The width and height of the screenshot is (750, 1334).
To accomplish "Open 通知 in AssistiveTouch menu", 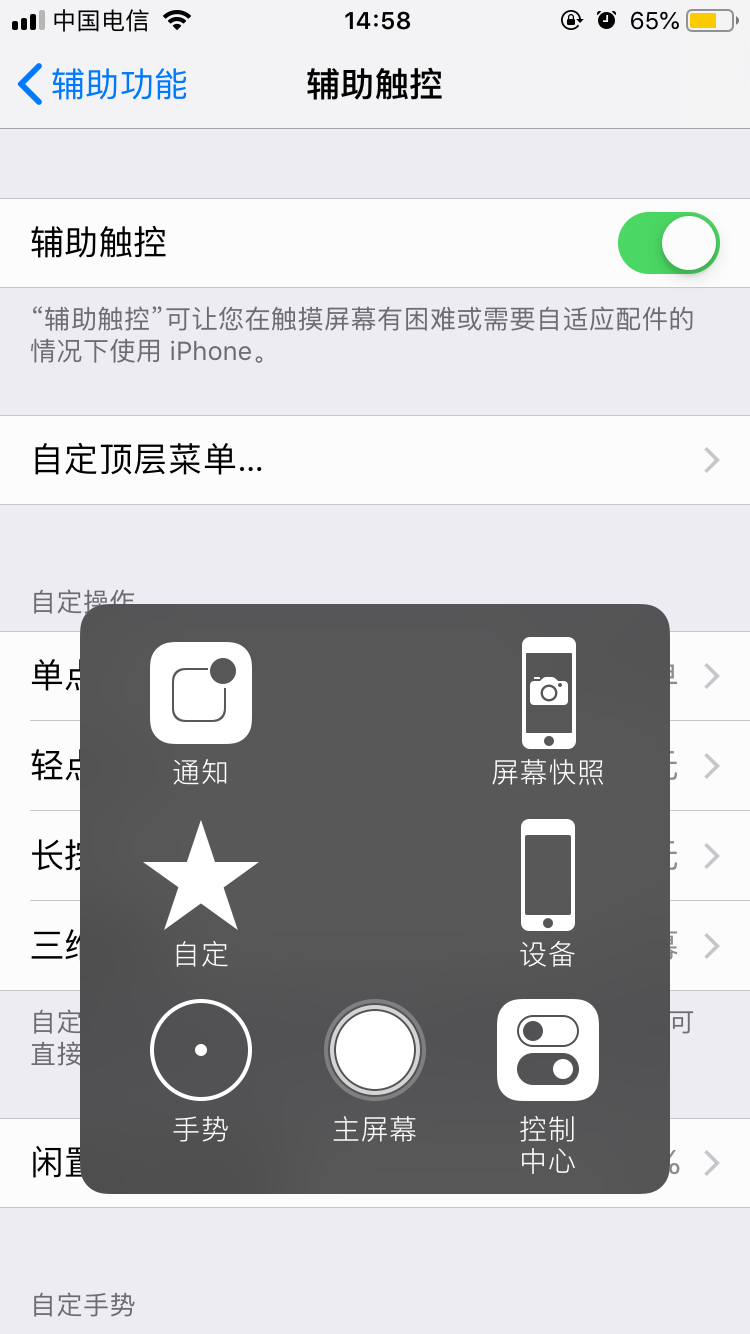I will pos(201,694).
